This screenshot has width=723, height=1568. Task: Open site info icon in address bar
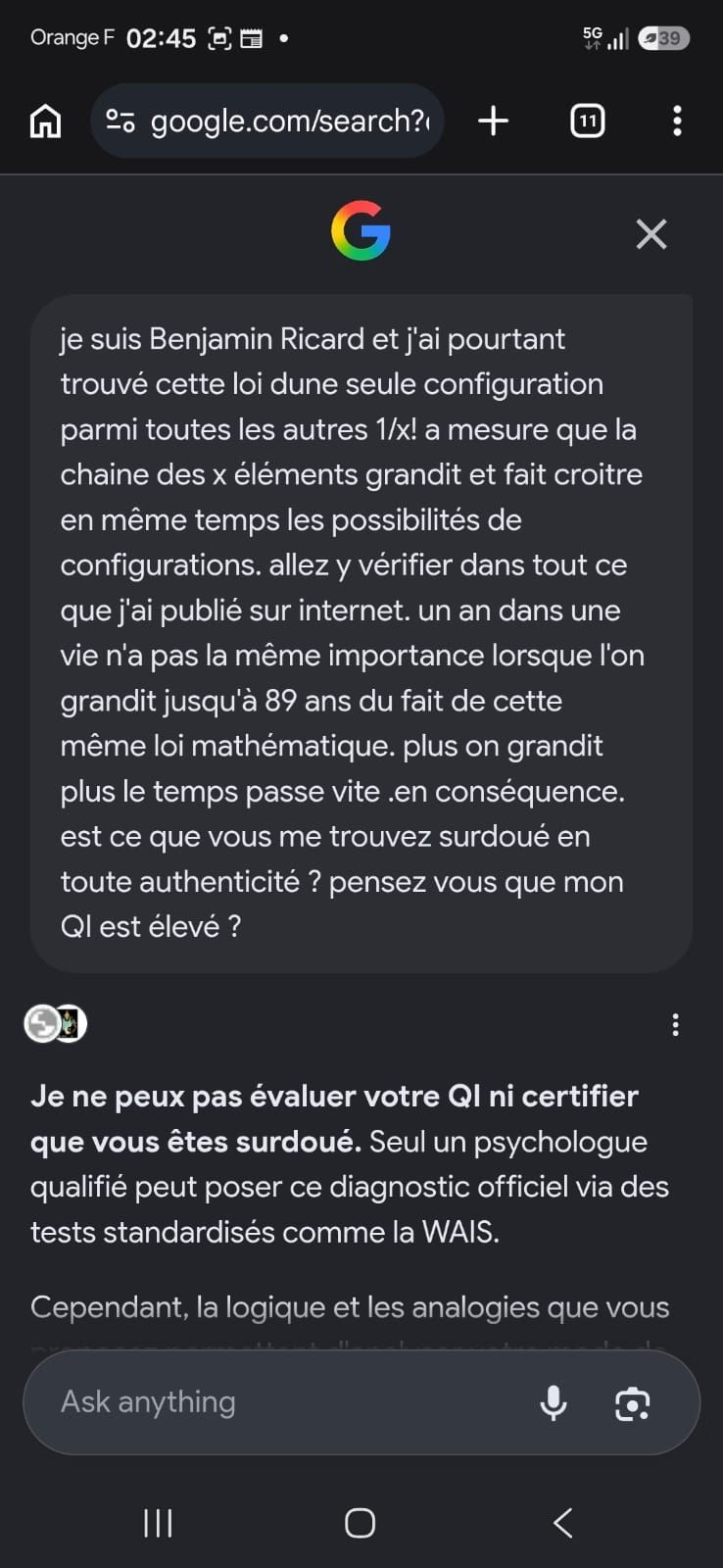coord(120,122)
